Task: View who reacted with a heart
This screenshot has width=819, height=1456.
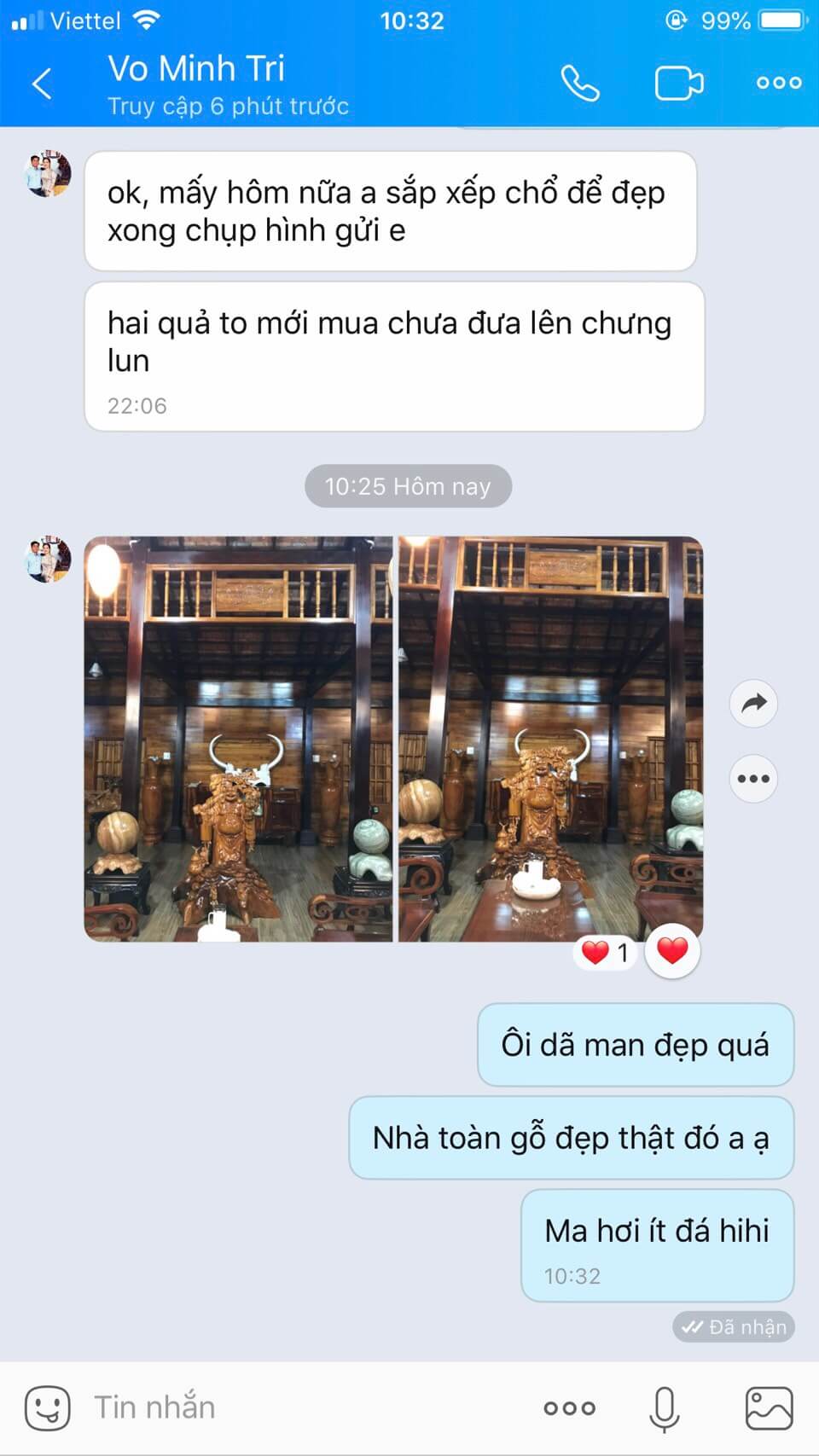Action: click(x=605, y=952)
